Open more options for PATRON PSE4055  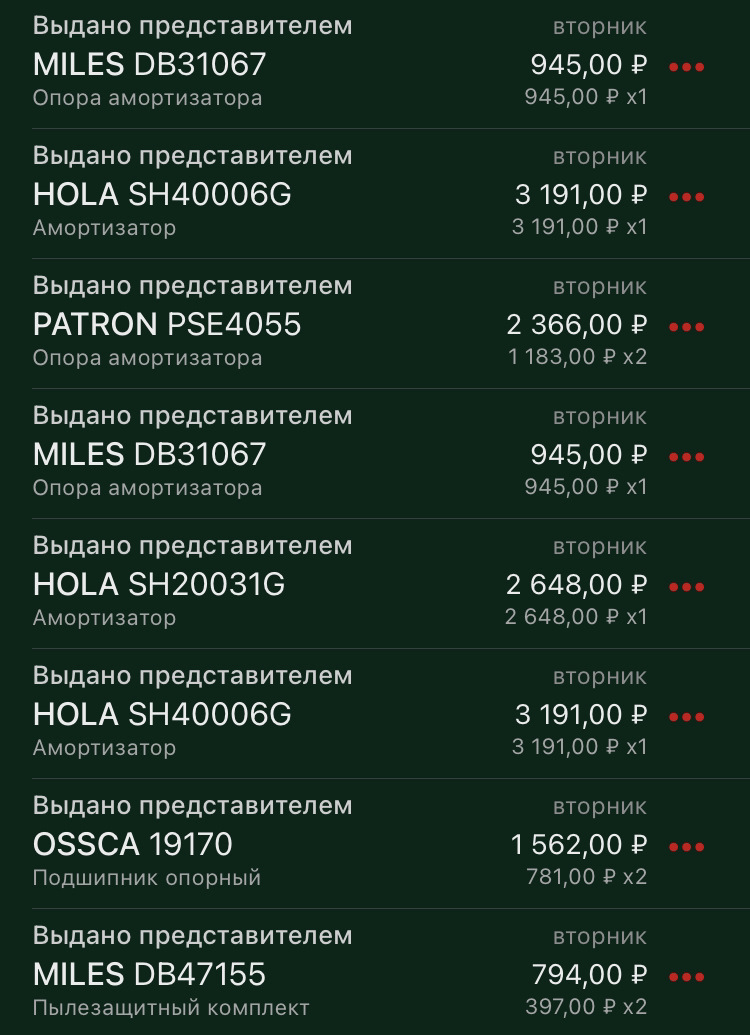pos(686,327)
